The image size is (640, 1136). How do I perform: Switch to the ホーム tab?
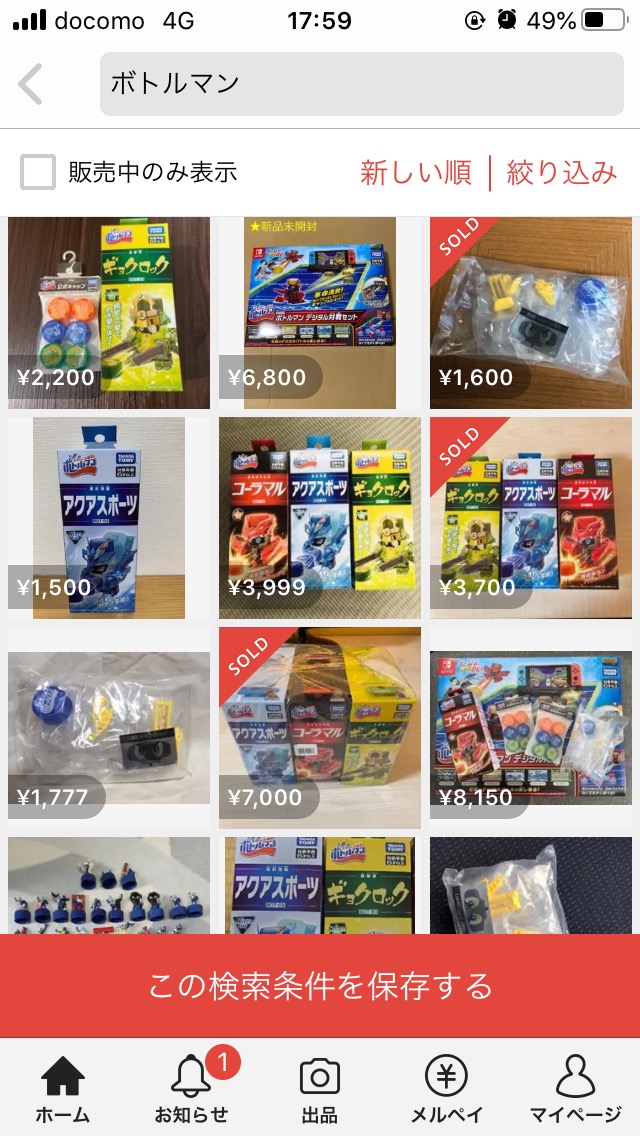click(63, 1089)
